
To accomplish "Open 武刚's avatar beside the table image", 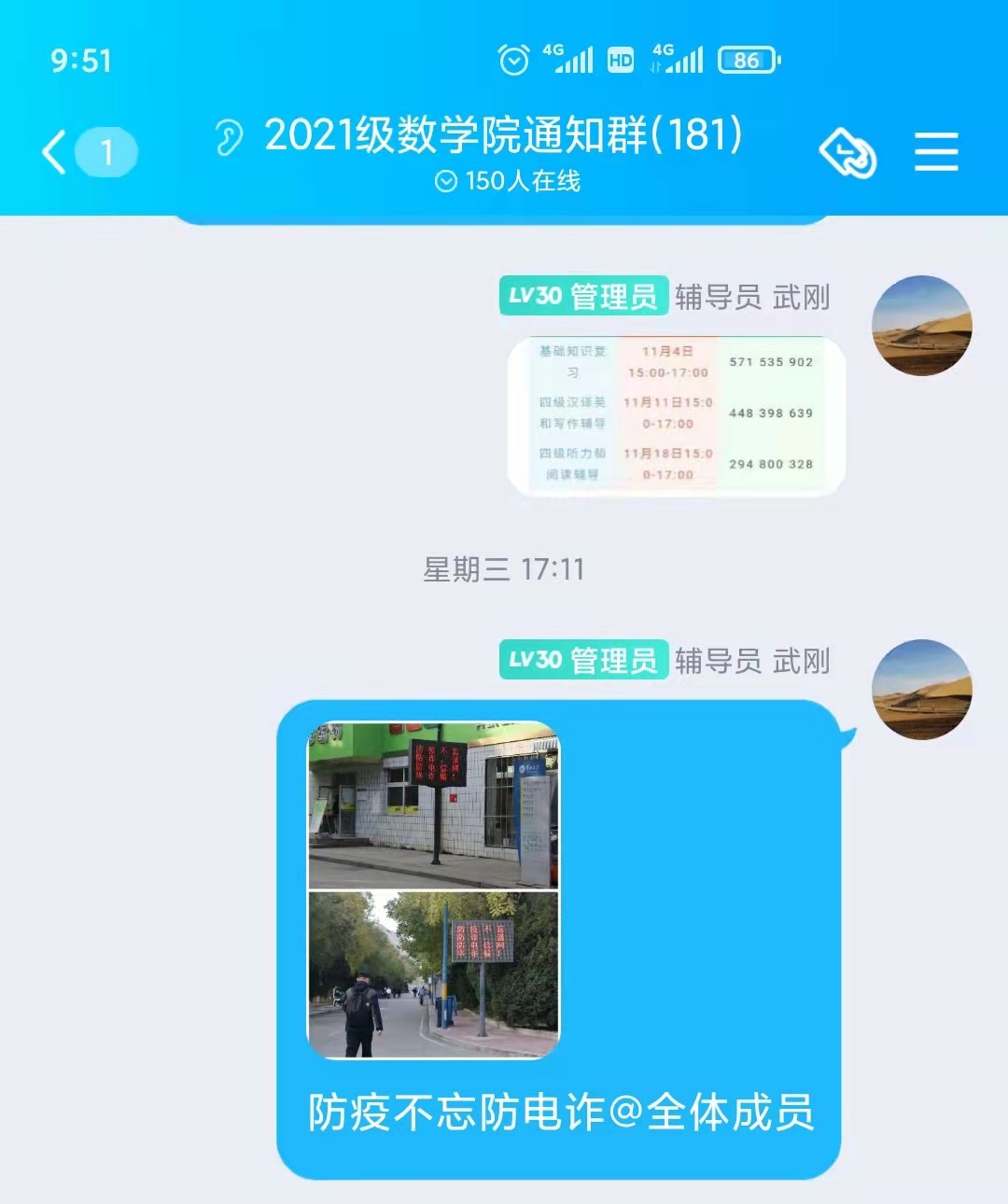I will (x=922, y=326).
